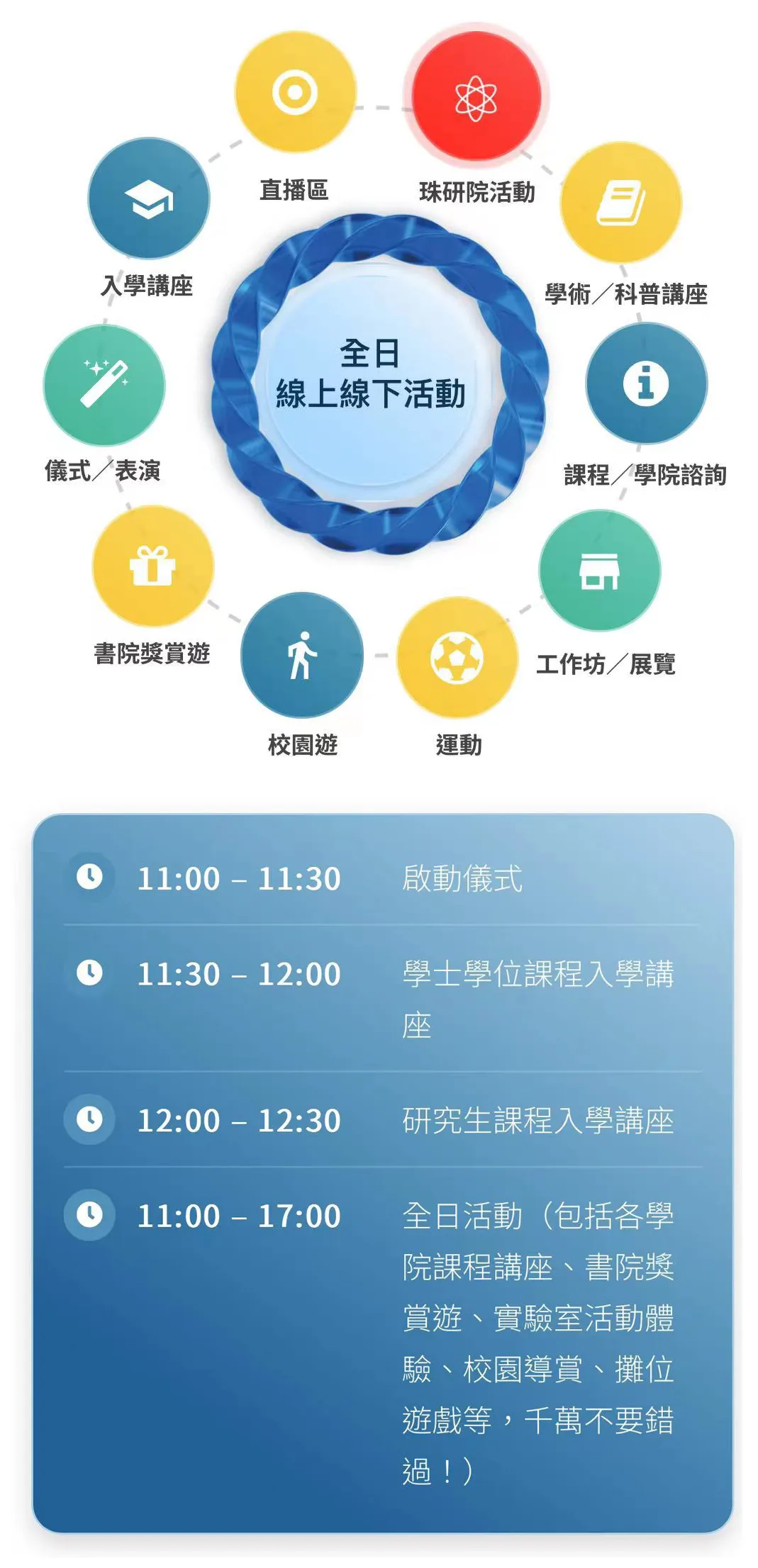
Task: Open the 直播區 live stream circle
Action: point(294,92)
